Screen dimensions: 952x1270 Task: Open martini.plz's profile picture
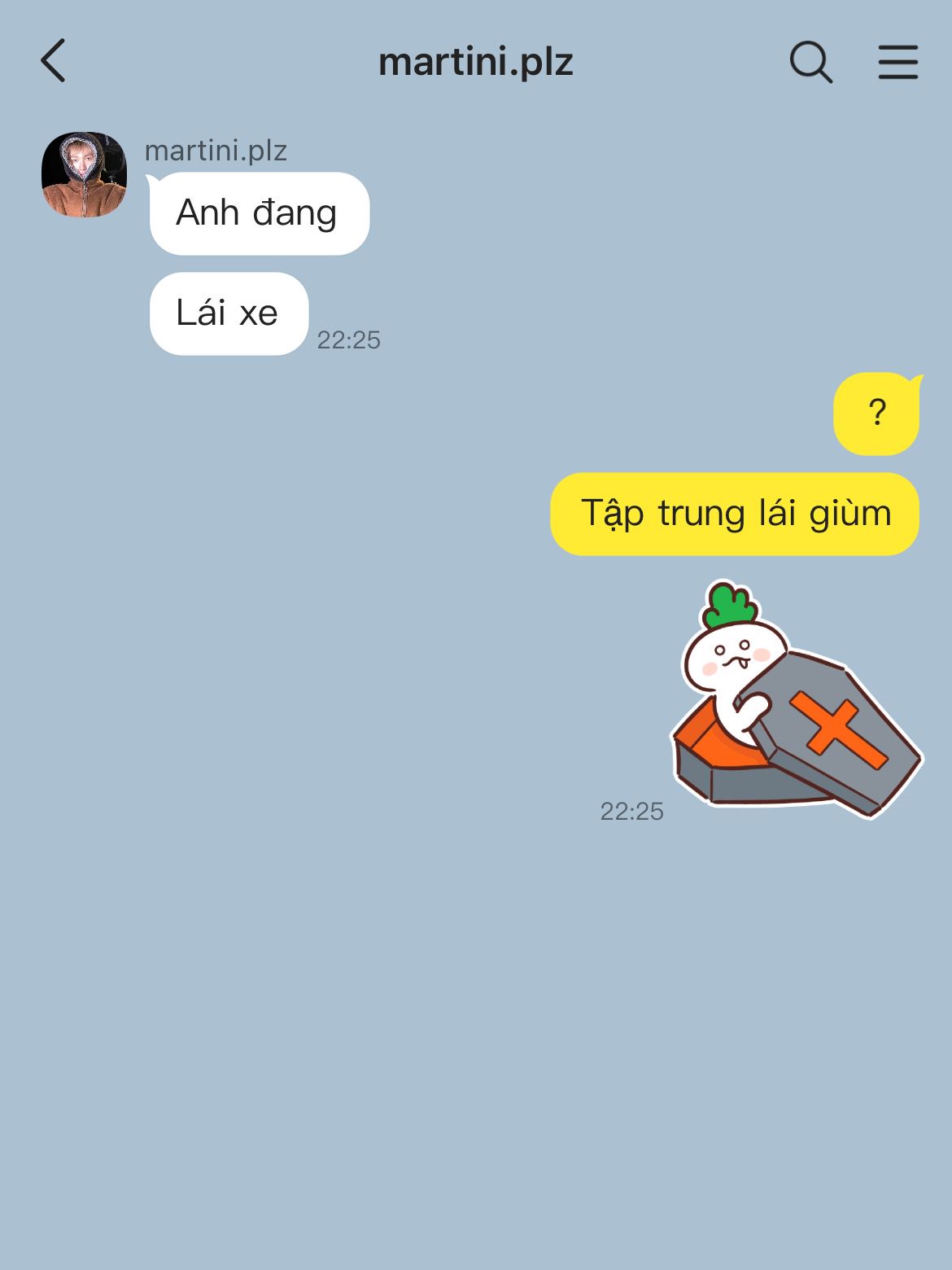(x=84, y=174)
